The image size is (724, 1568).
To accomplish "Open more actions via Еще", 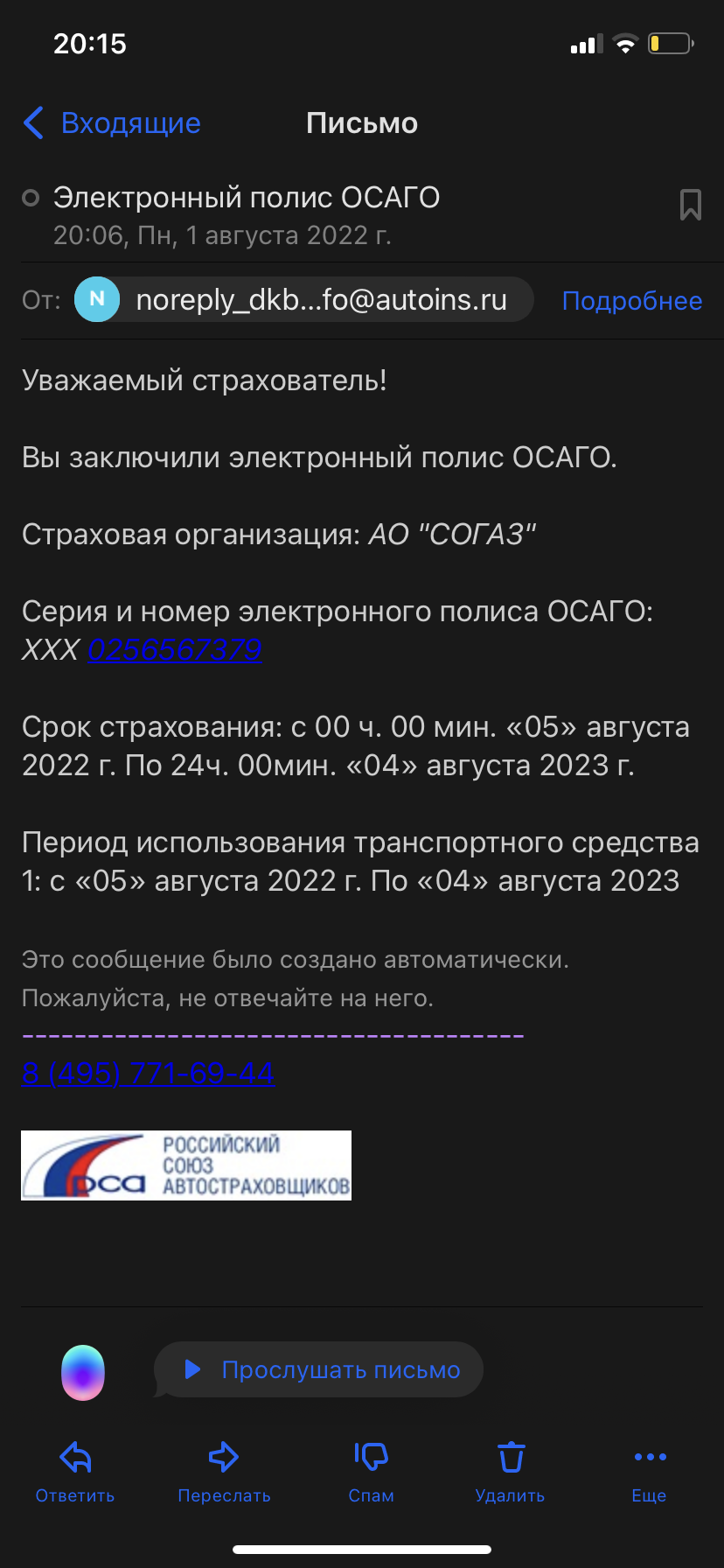I will coord(650,1472).
